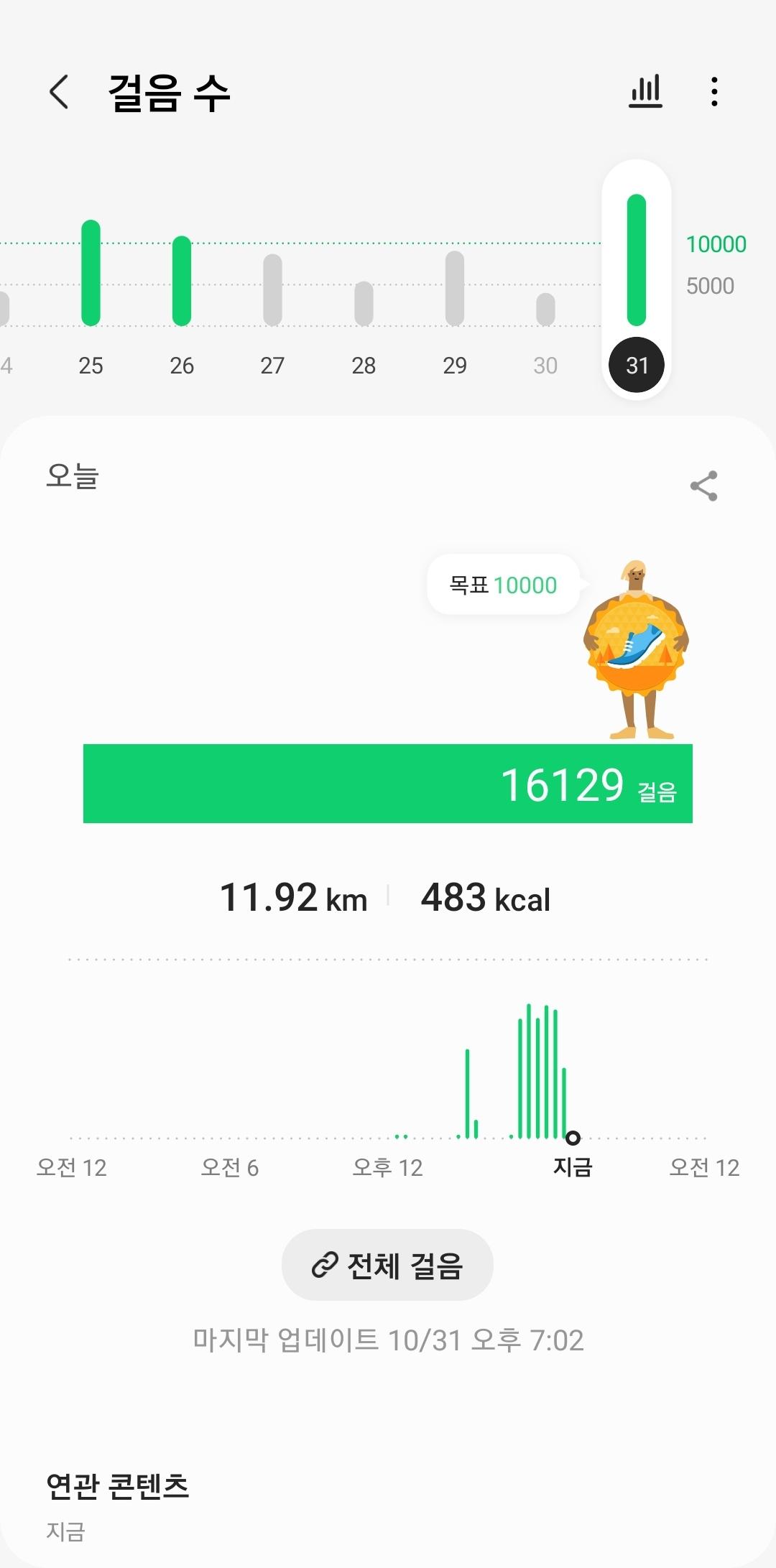
Task: Go back from the 걸음 수 screen
Action: [59, 92]
